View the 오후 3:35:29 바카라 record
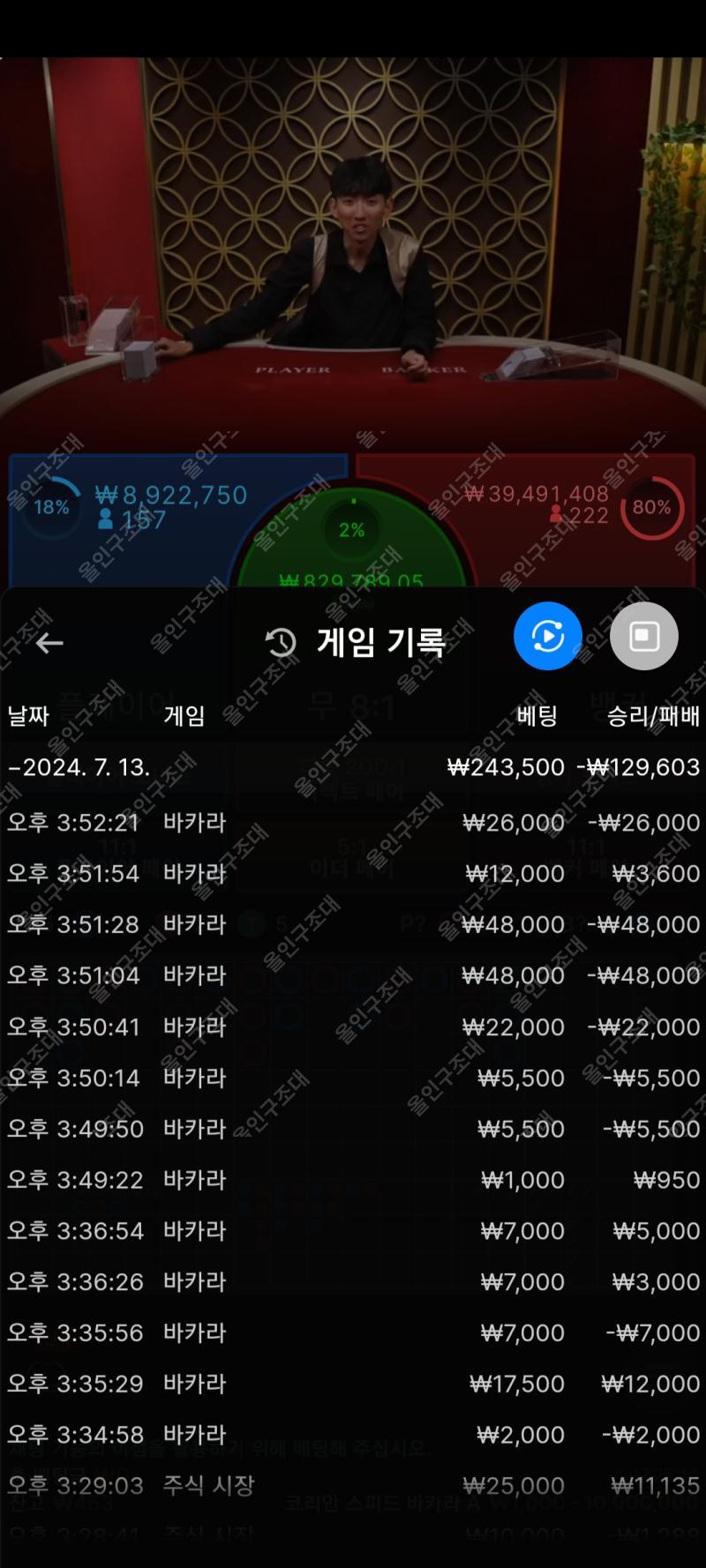Image resolution: width=706 pixels, height=1568 pixels. tap(353, 1384)
